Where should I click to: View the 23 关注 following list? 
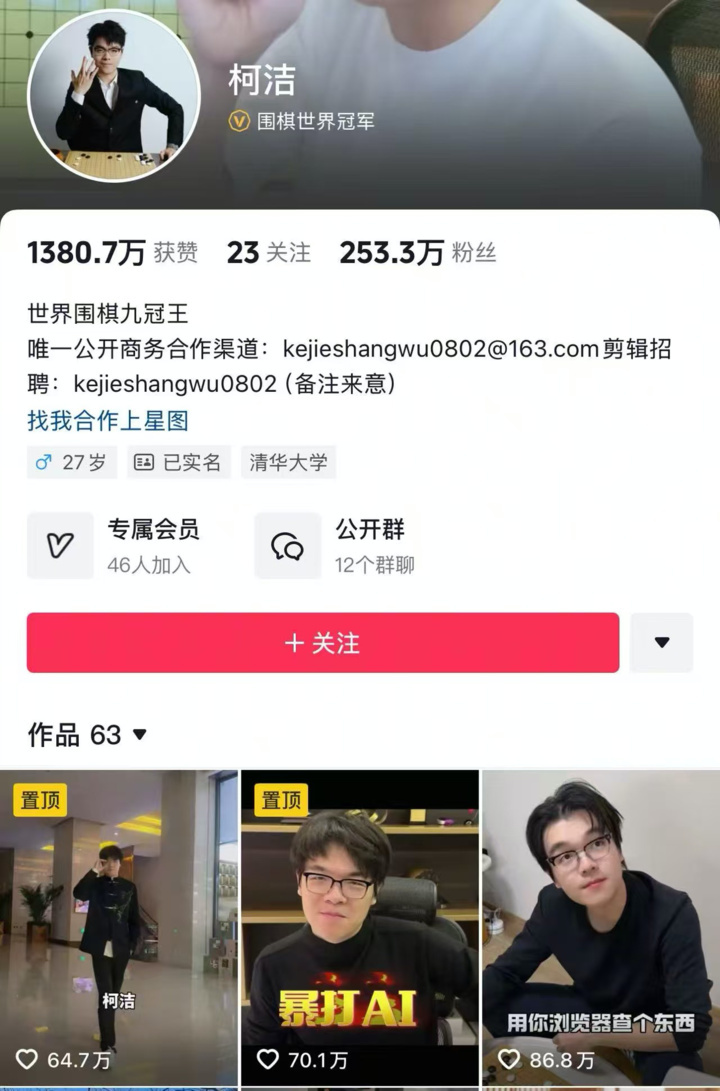pos(268,253)
